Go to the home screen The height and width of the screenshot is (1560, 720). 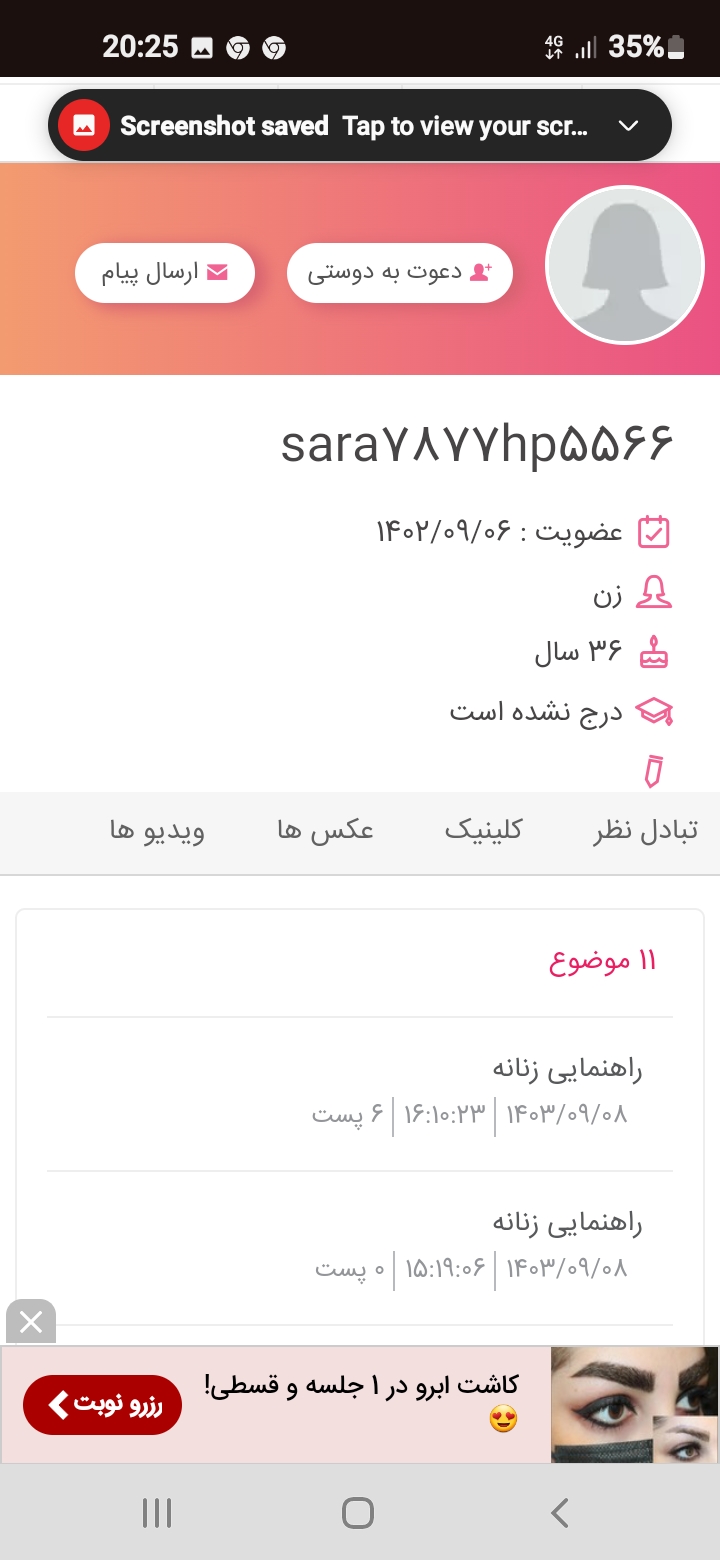click(x=358, y=1513)
